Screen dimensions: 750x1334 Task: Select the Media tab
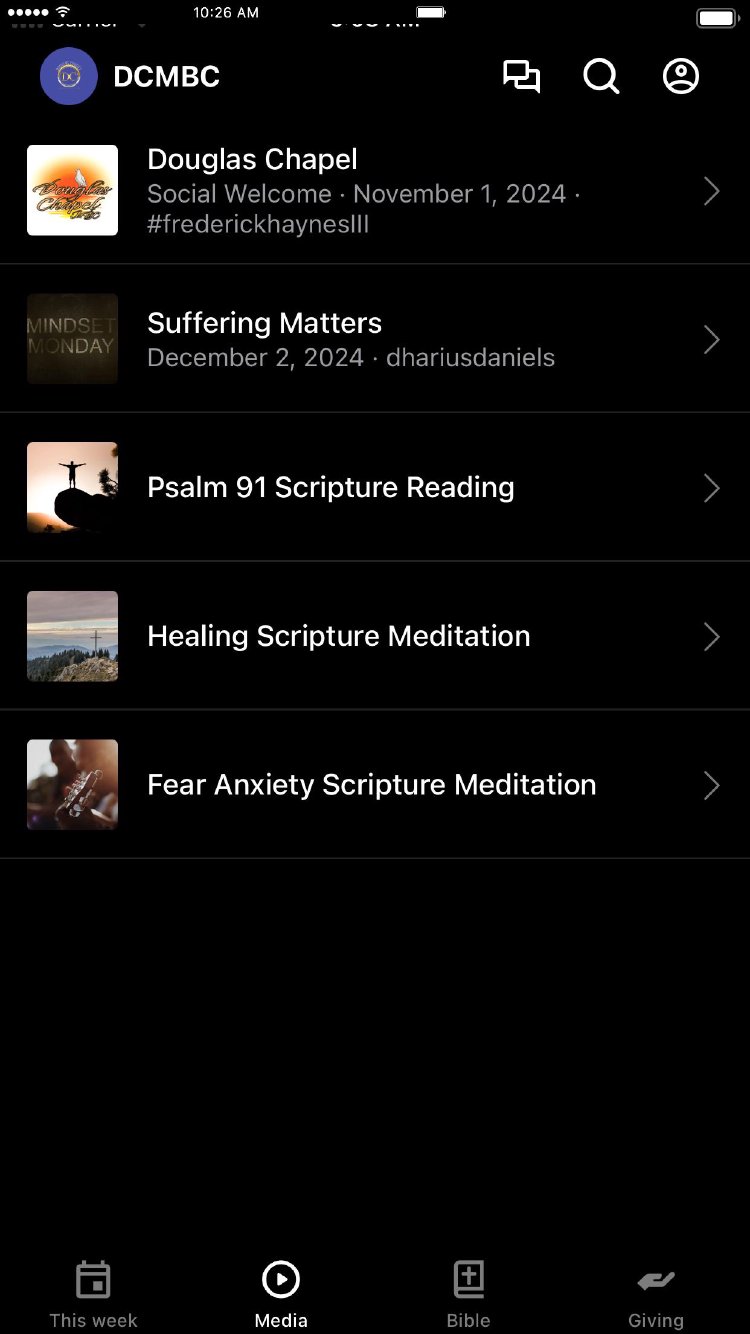click(x=281, y=1294)
